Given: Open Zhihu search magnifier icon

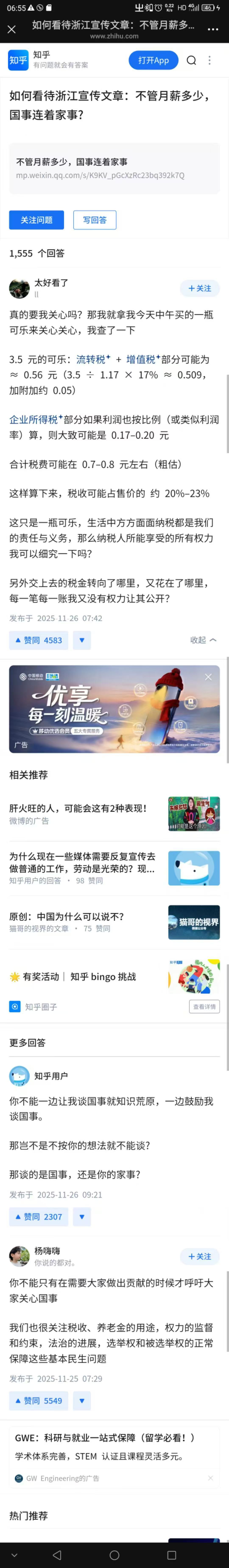Looking at the screenshot, I should pyautogui.click(x=191, y=60).
